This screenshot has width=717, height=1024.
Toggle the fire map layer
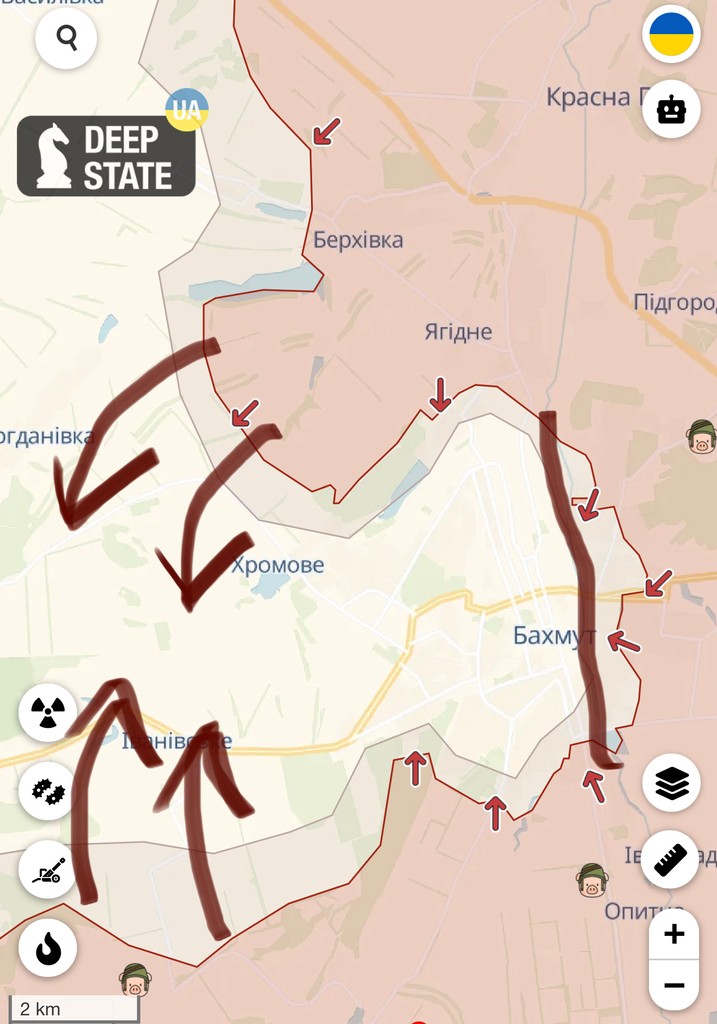coord(47,947)
